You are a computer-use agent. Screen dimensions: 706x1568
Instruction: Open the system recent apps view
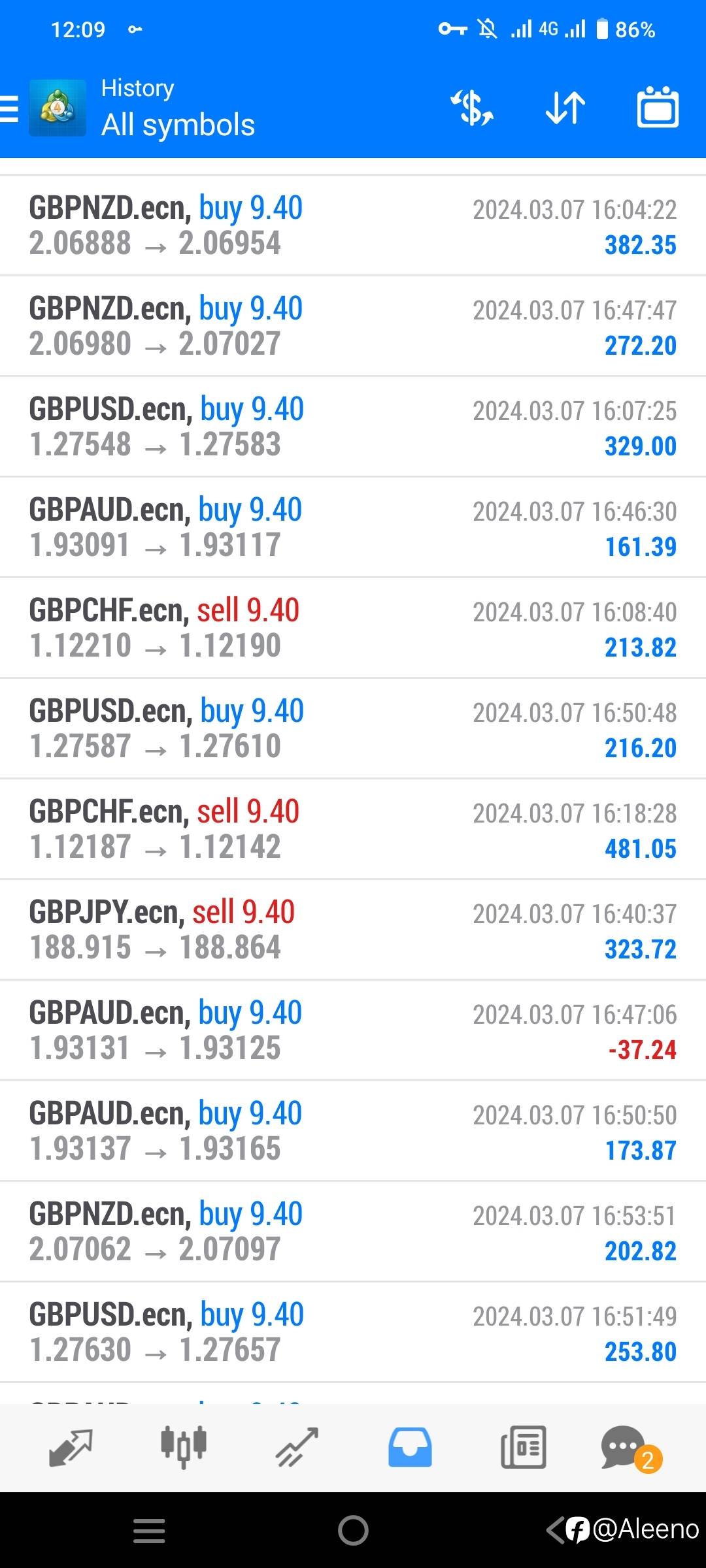(149, 1531)
